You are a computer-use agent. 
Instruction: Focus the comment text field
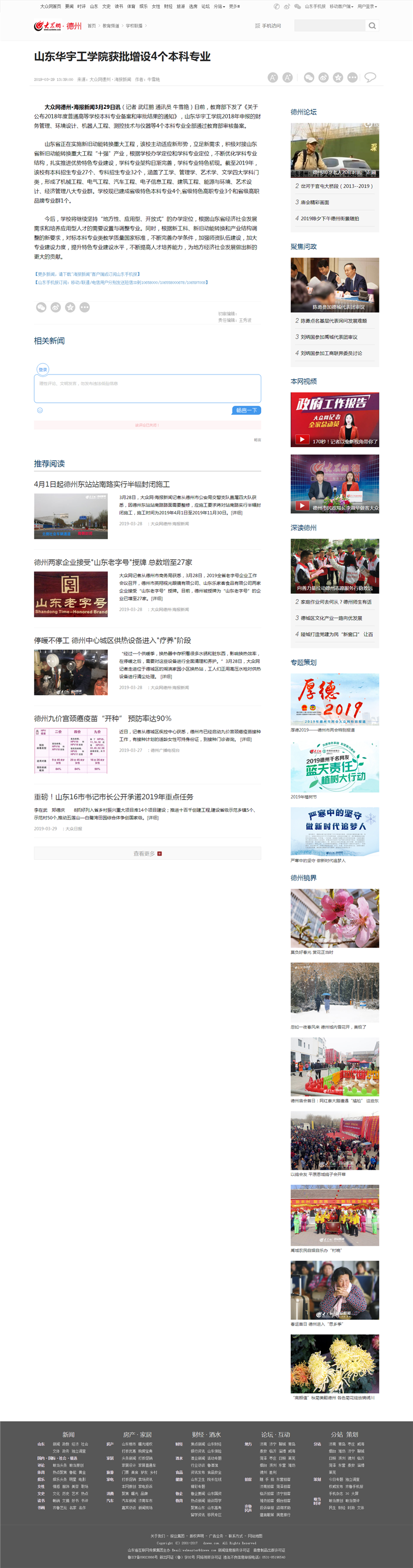(x=148, y=388)
